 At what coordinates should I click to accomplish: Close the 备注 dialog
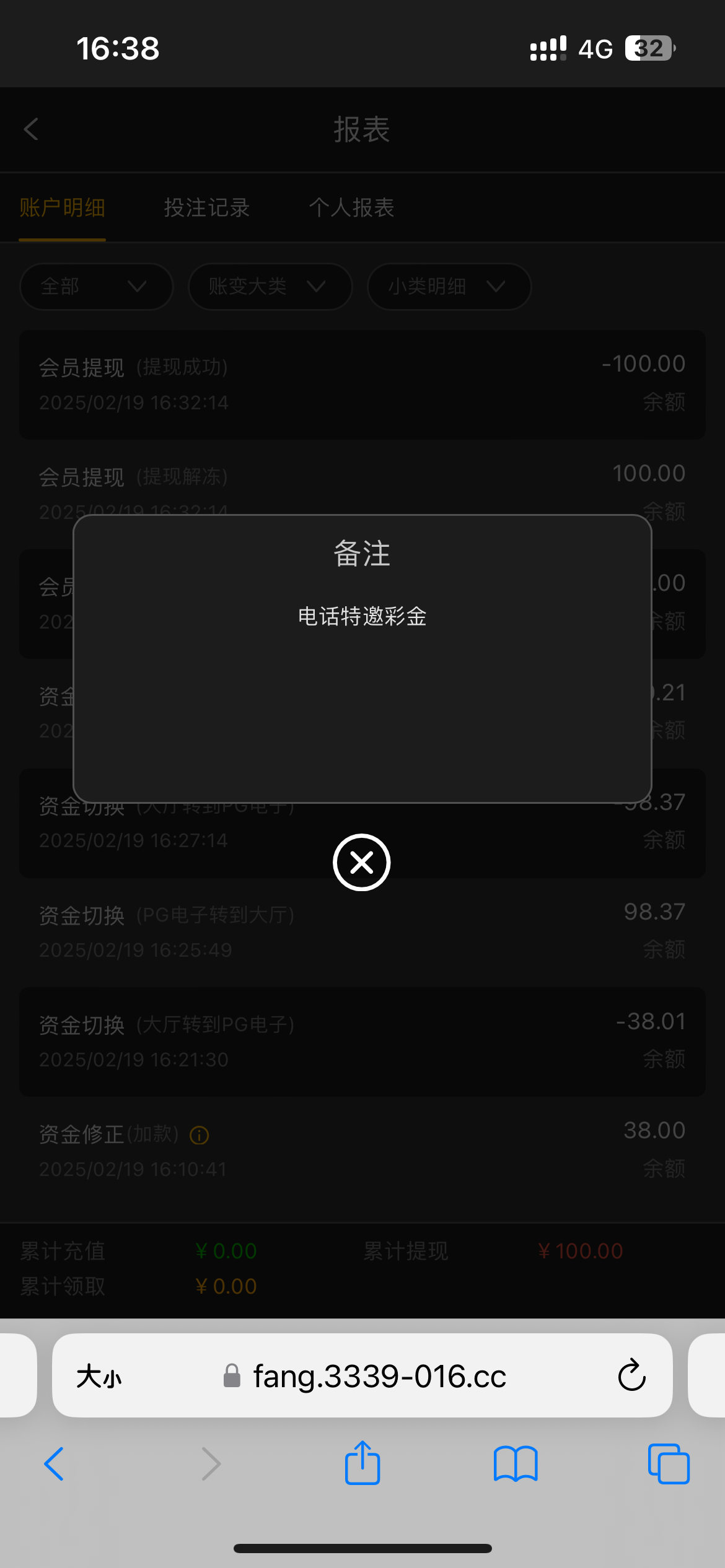[361, 862]
